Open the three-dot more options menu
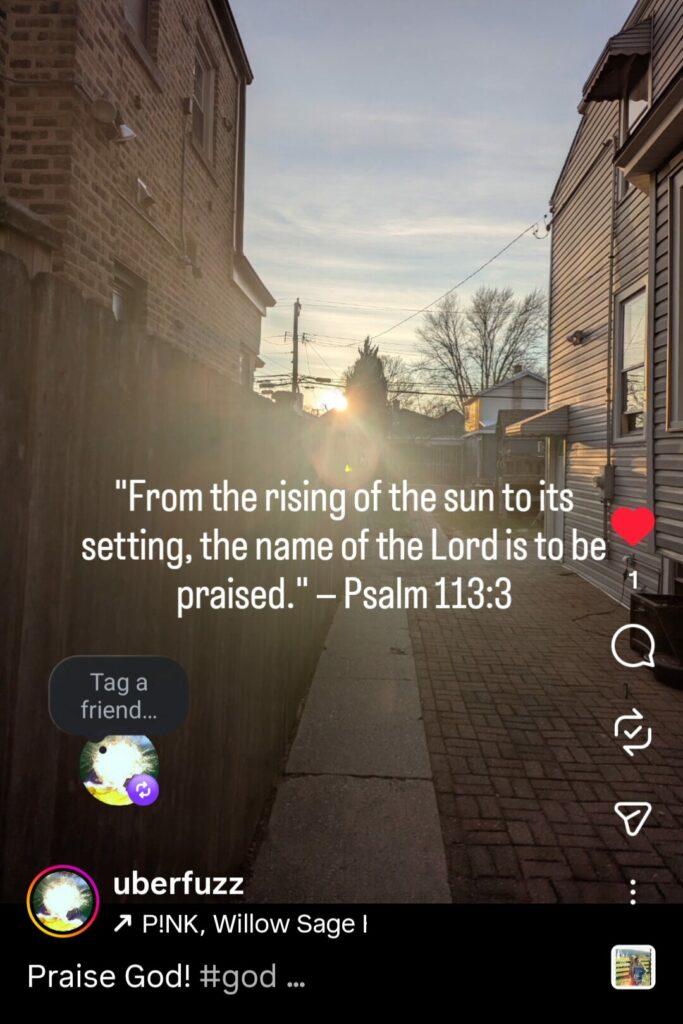Viewport: 683px width, 1024px height. (x=632, y=888)
